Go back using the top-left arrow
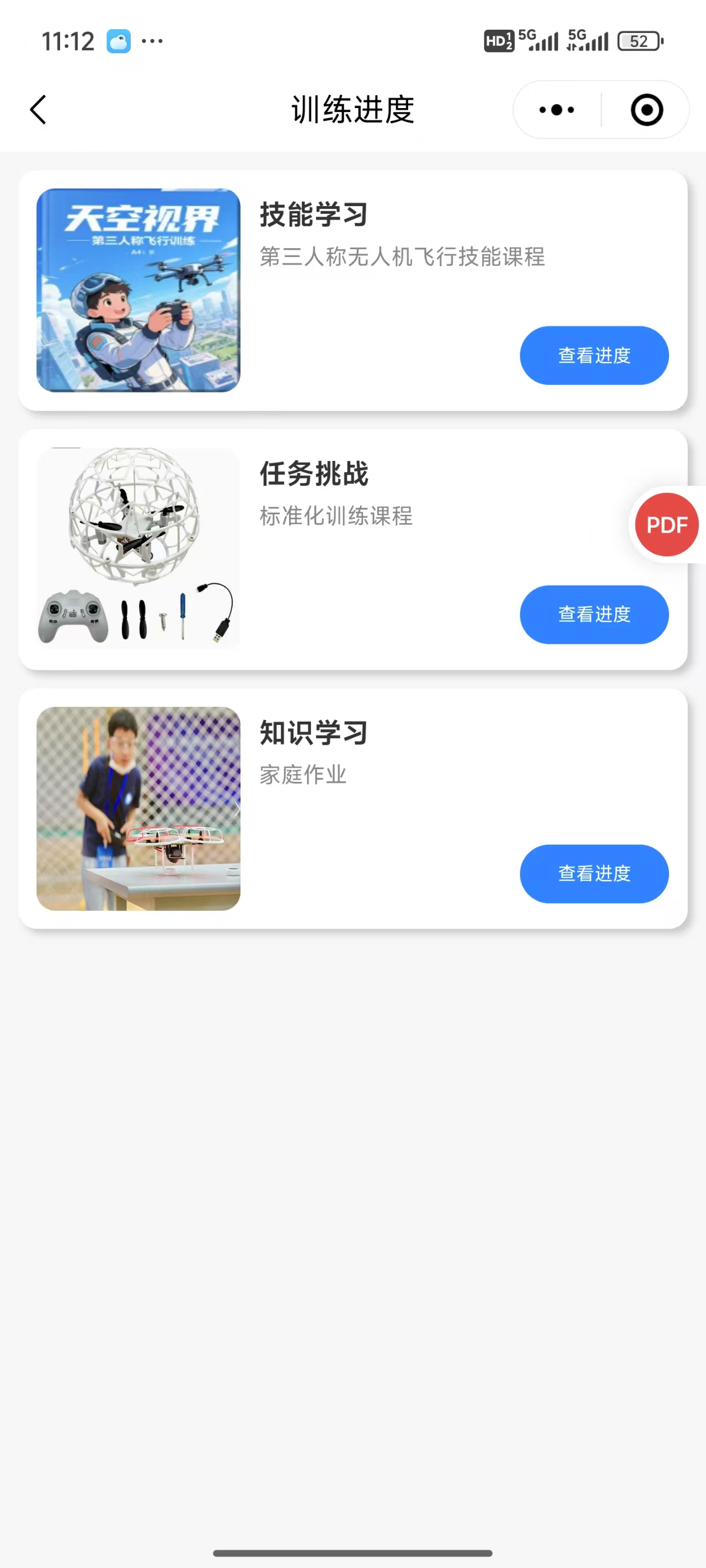Screen dimensions: 706x1568 click(38, 110)
